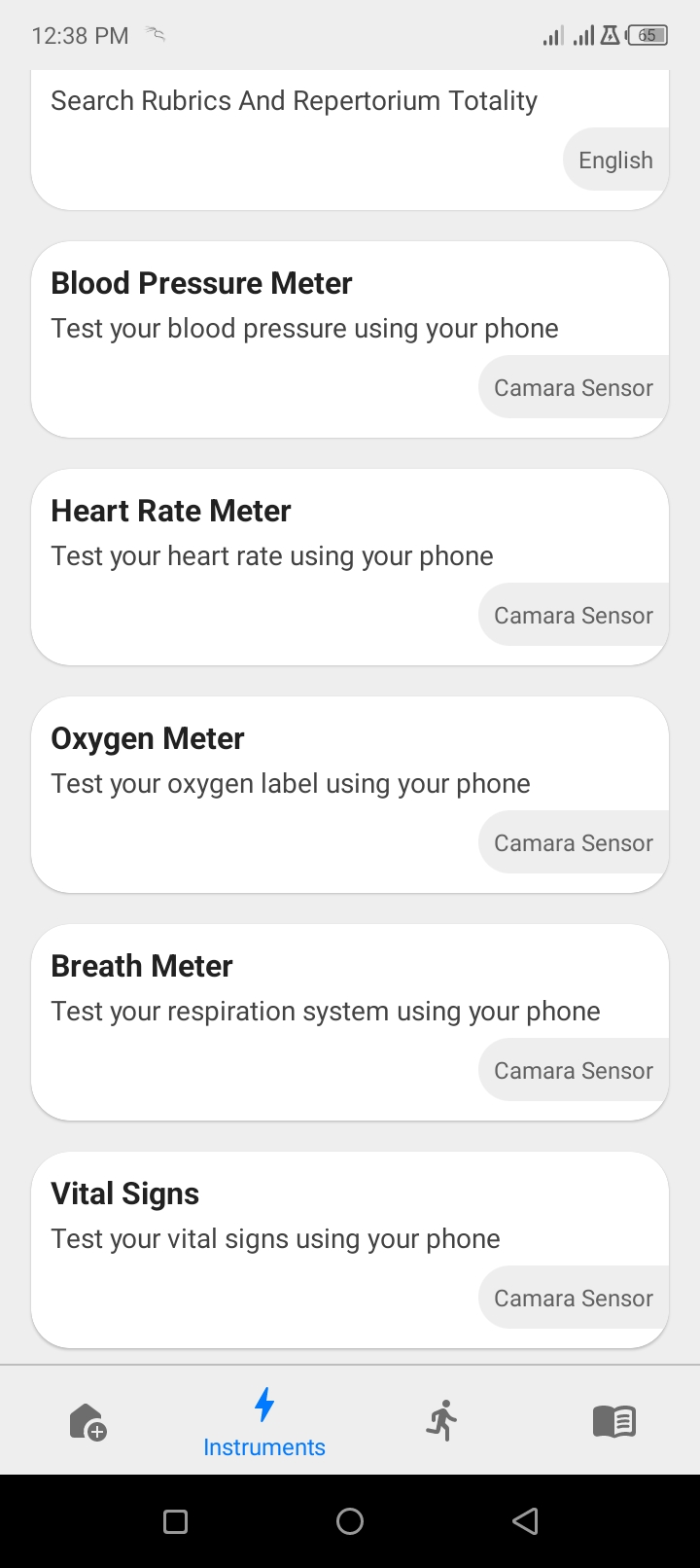Tap the Camara Sensor chip on Blood Pressure Meter
Viewport: 700px width, 1568px height.
[x=573, y=387]
